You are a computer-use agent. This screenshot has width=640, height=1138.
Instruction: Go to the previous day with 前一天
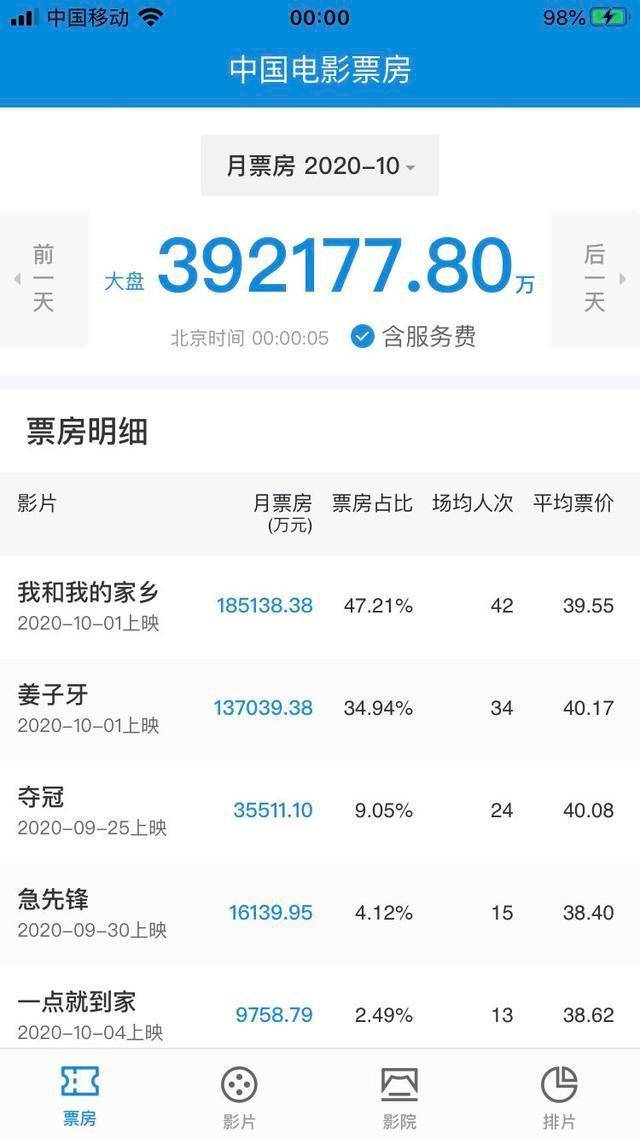tap(44, 279)
